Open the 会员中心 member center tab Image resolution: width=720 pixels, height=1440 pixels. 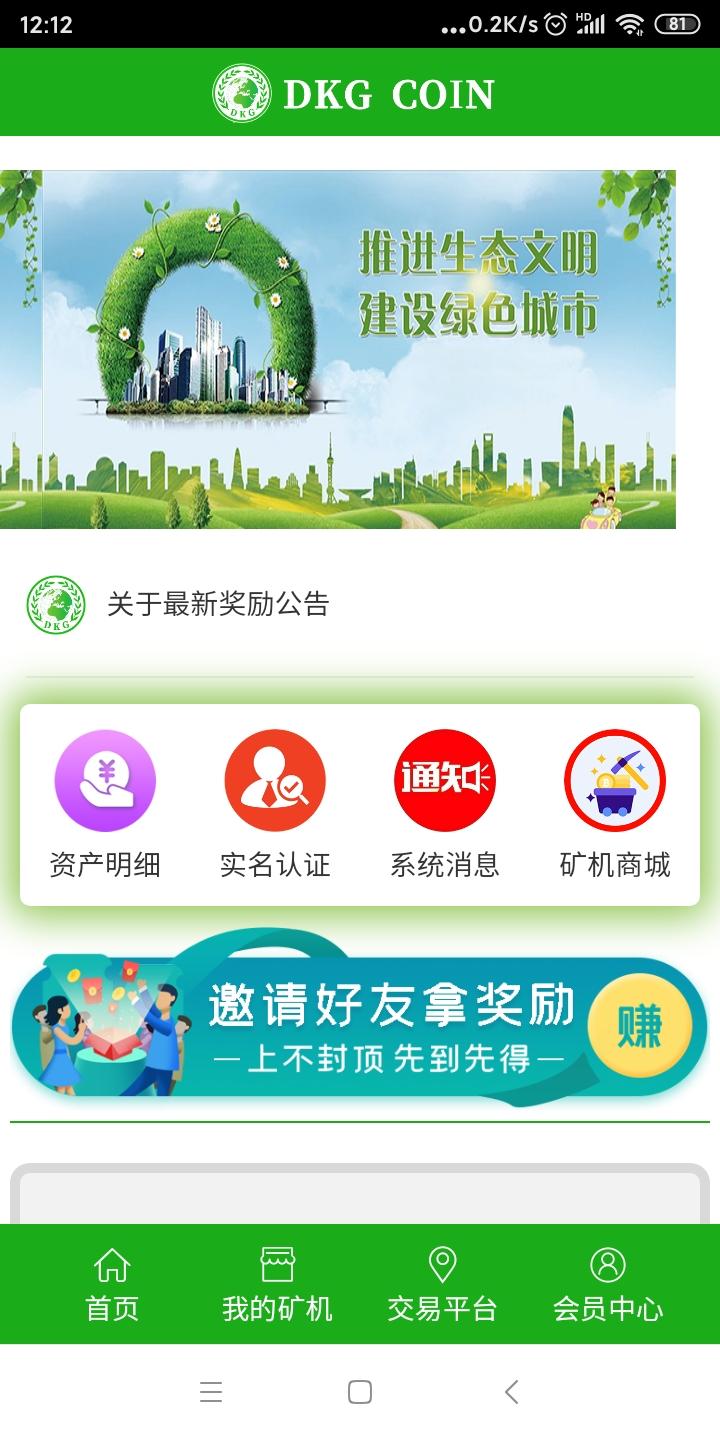(x=610, y=1308)
